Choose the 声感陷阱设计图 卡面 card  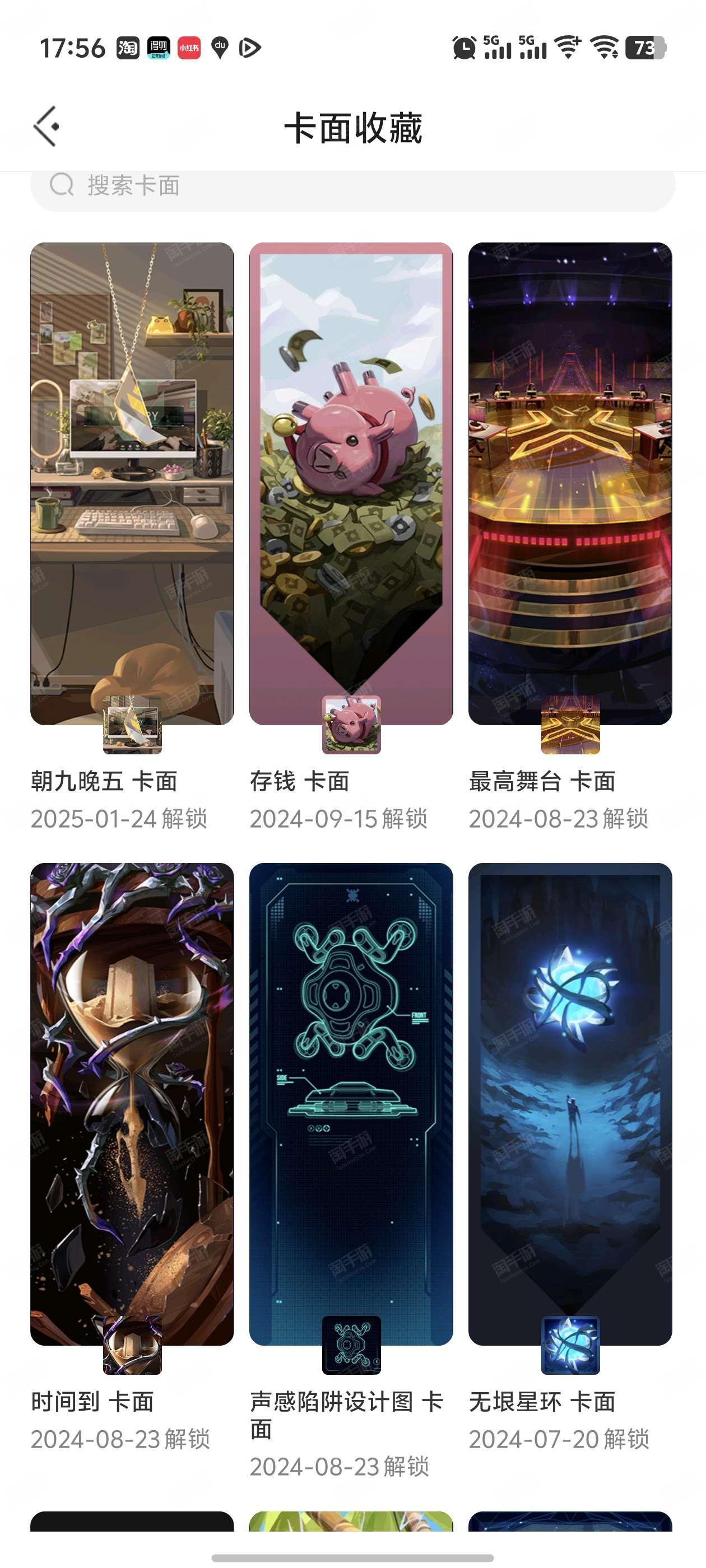coord(351,1104)
